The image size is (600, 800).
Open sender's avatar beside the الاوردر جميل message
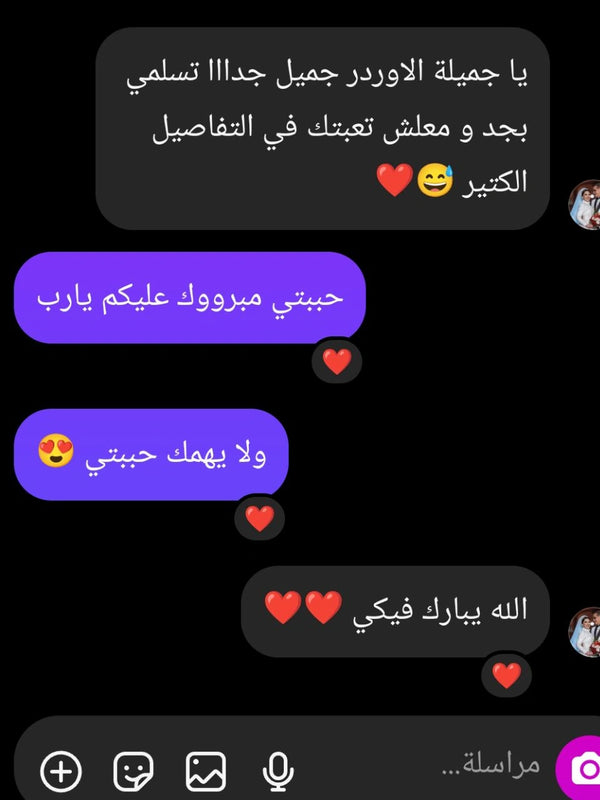click(585, 205)
